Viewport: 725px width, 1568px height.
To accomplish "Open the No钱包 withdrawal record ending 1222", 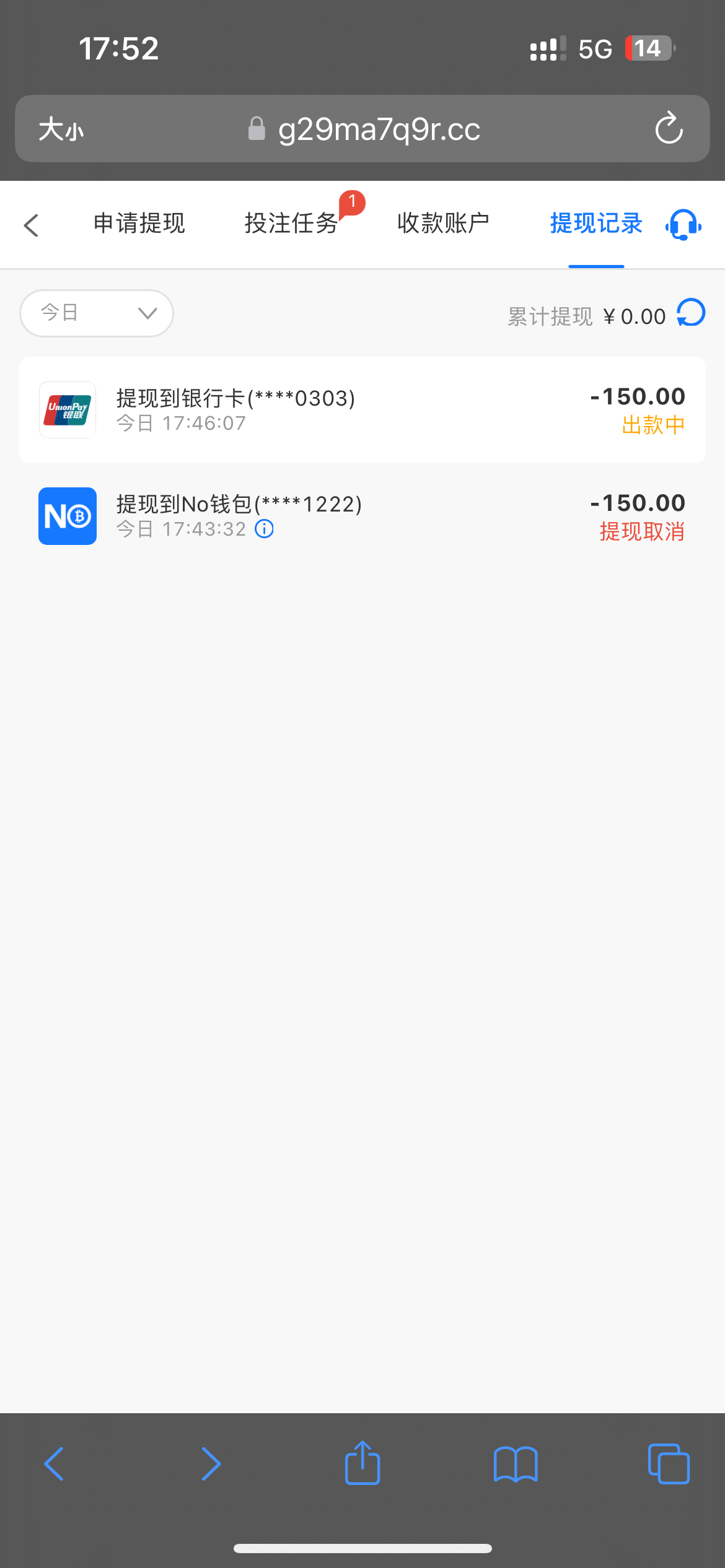I will pos(362,516).
